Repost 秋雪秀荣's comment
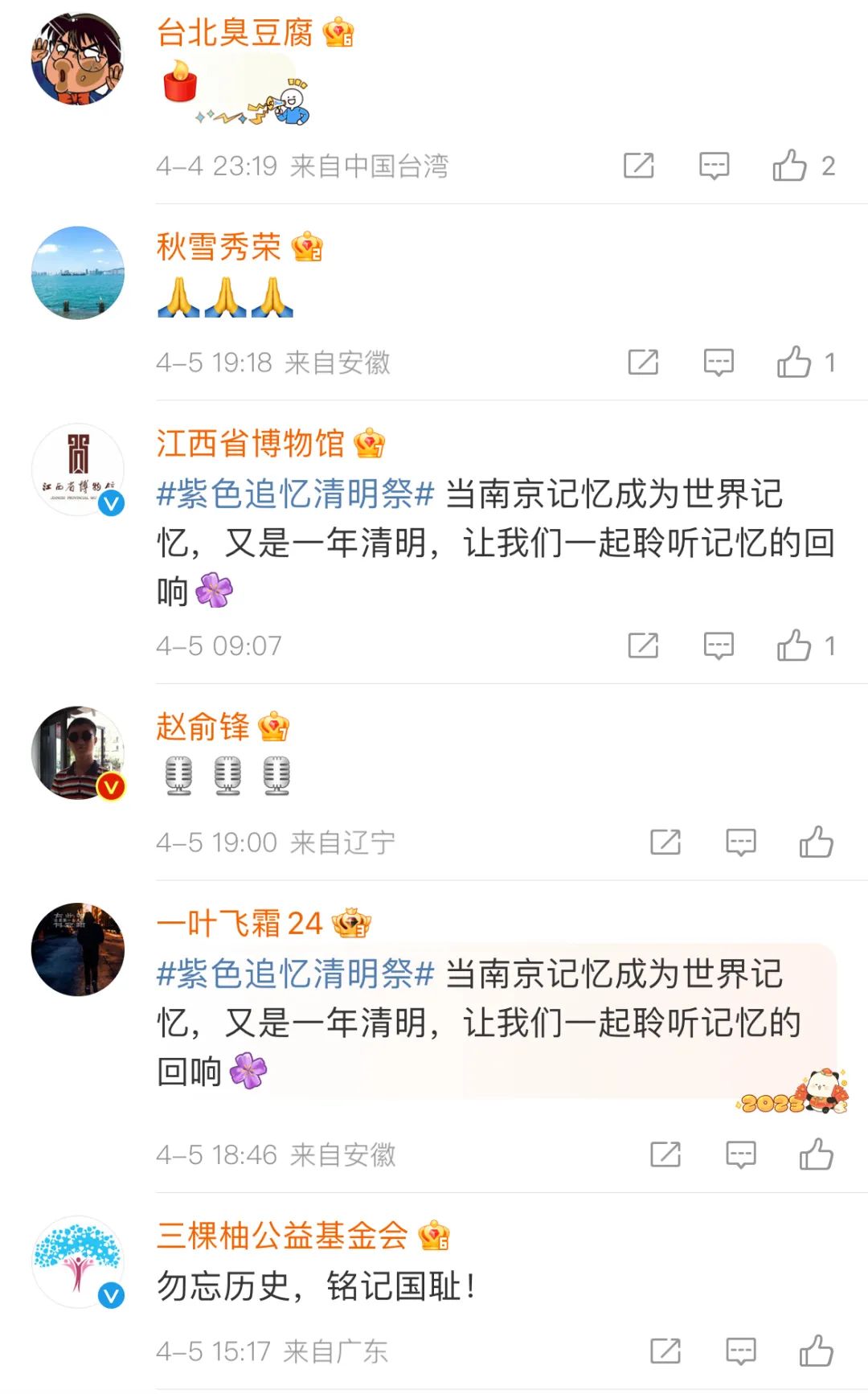 pyautogui.click(x=643, y=363)
